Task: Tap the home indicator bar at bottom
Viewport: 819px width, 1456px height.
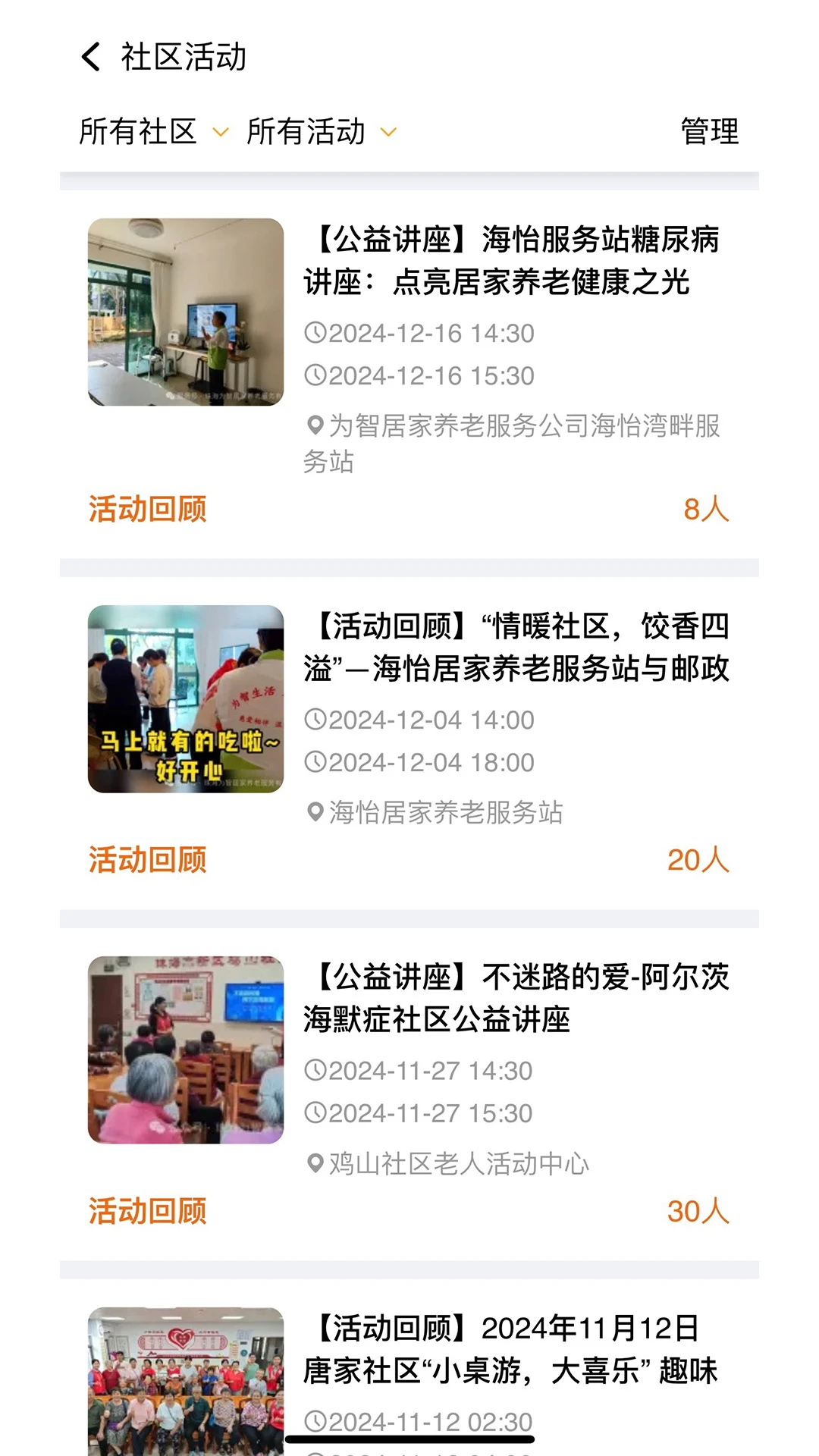Action: (409, 1438)
